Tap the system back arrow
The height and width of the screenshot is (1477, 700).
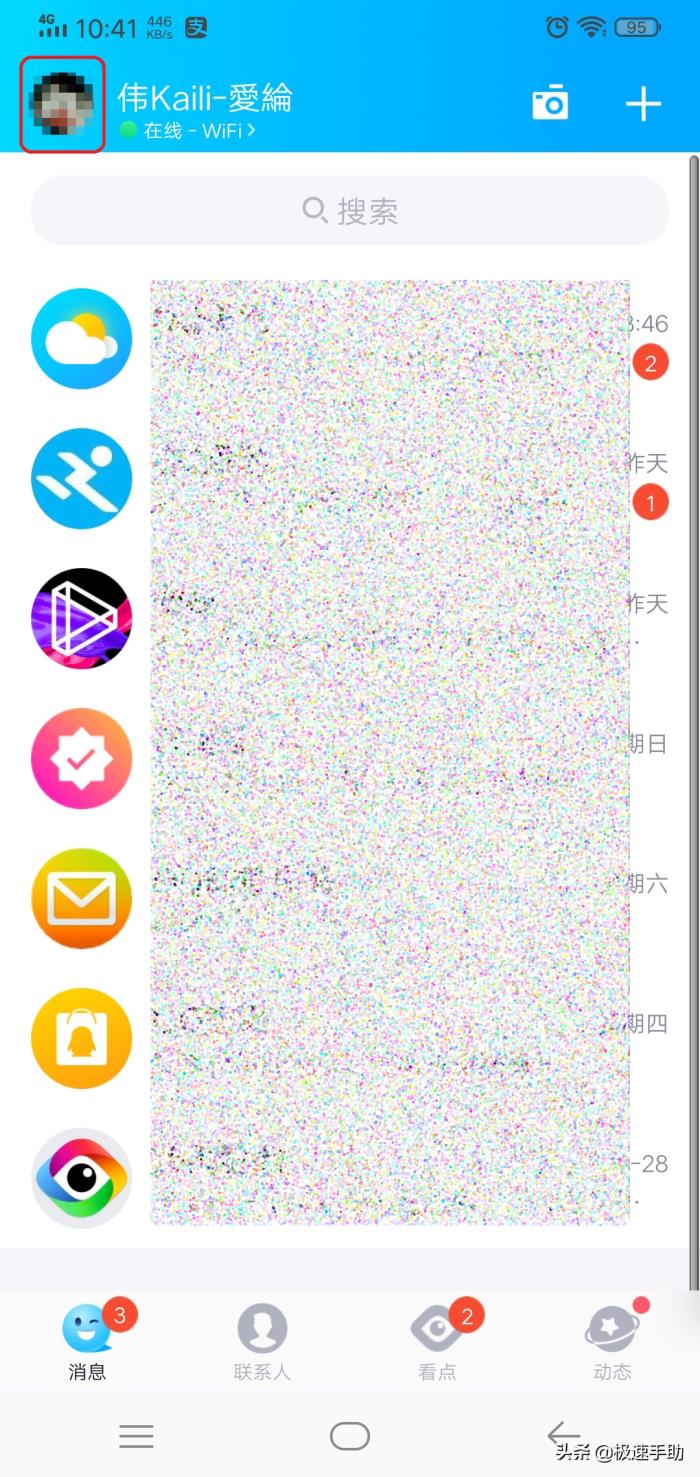pos(563,1436)
